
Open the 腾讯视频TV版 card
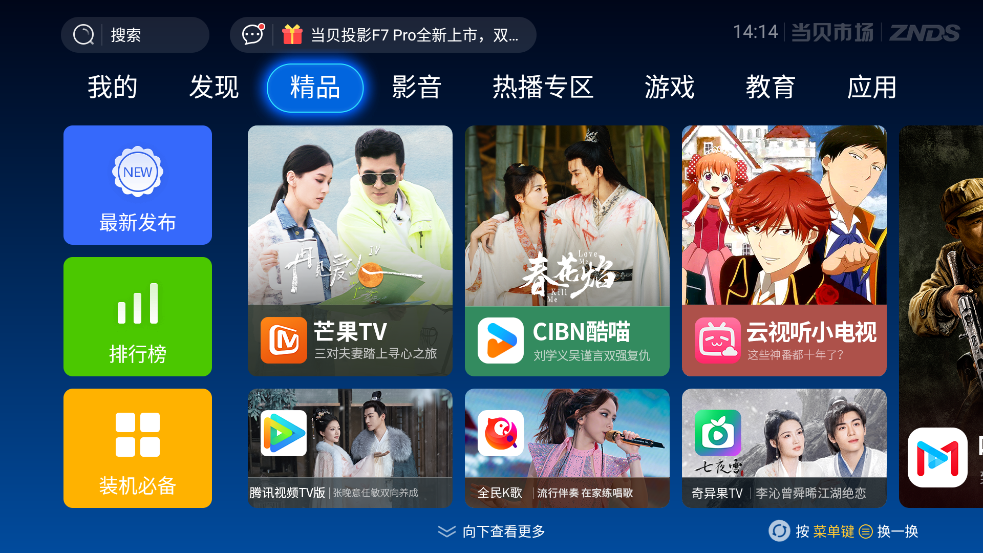coord(350,448)
